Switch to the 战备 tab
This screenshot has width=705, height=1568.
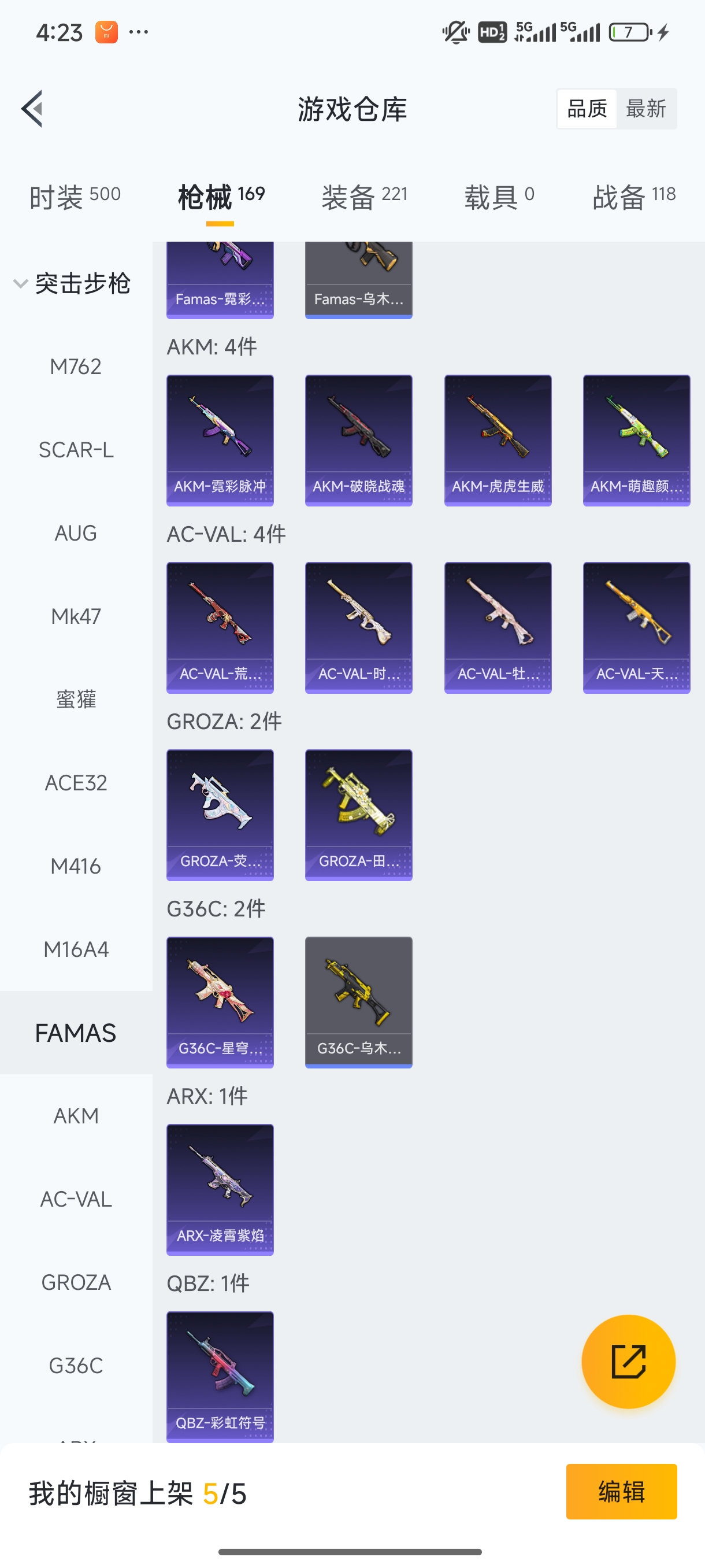point(634,197)
